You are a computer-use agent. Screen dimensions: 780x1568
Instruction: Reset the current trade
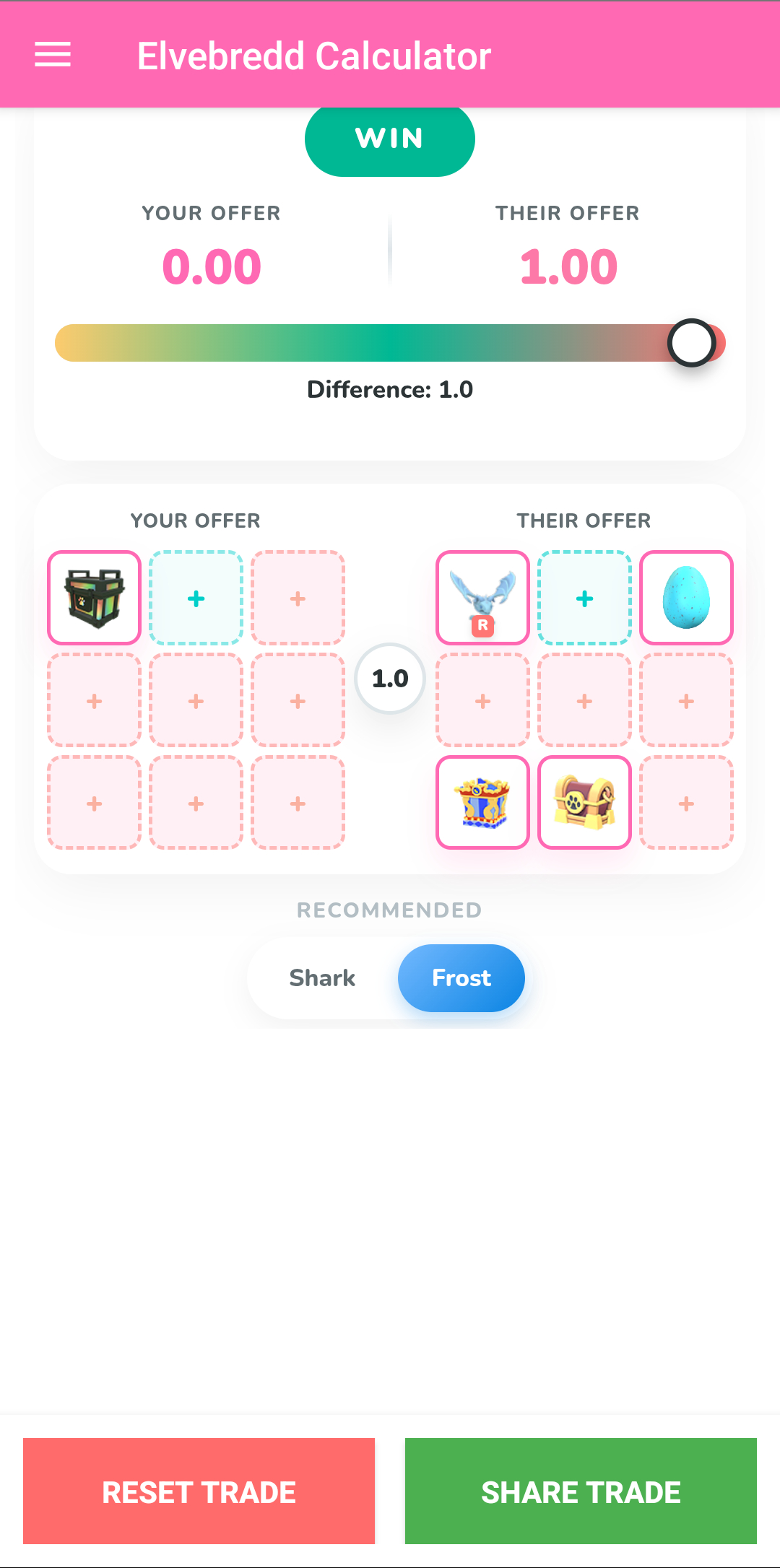[x=199, y=1491]
